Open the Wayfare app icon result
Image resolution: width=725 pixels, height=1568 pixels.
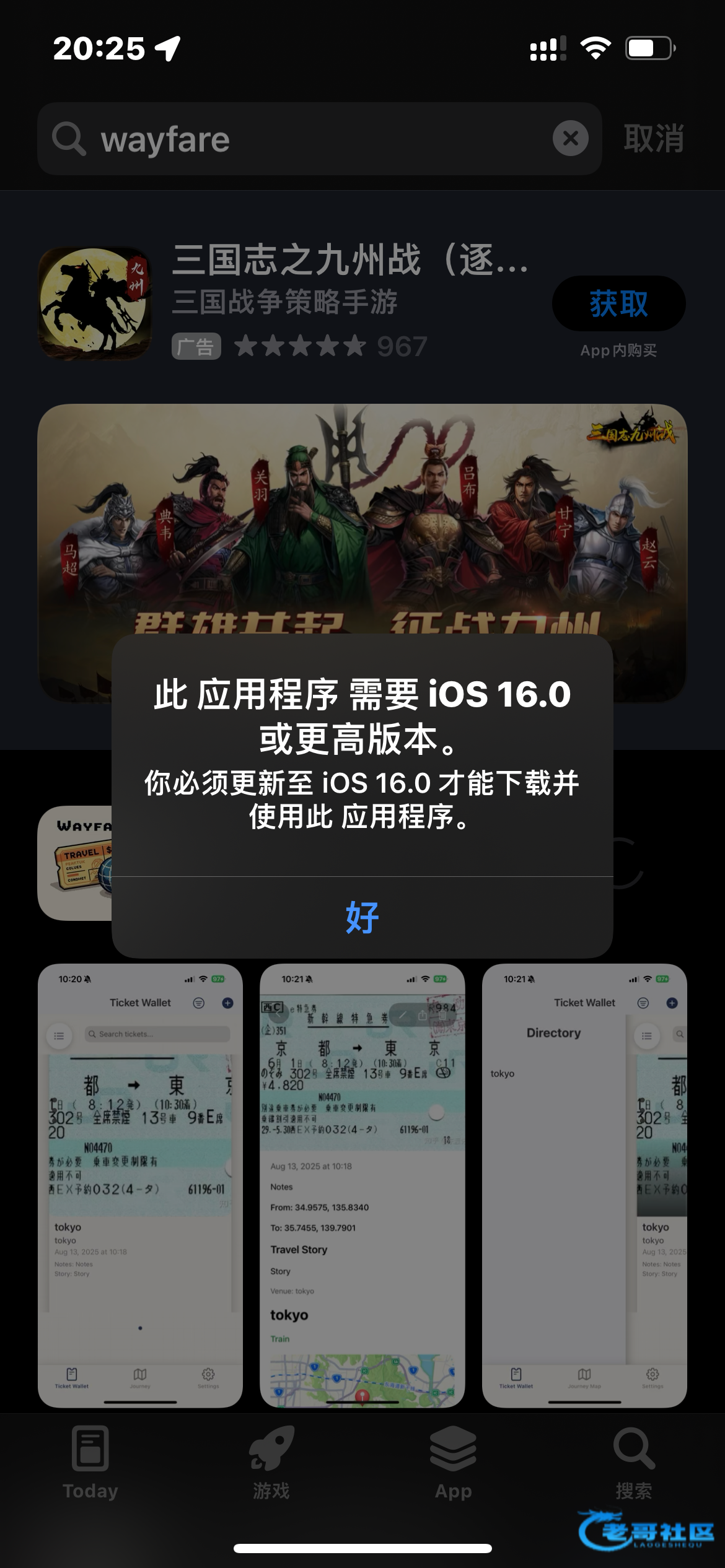[x=74, y=863]
